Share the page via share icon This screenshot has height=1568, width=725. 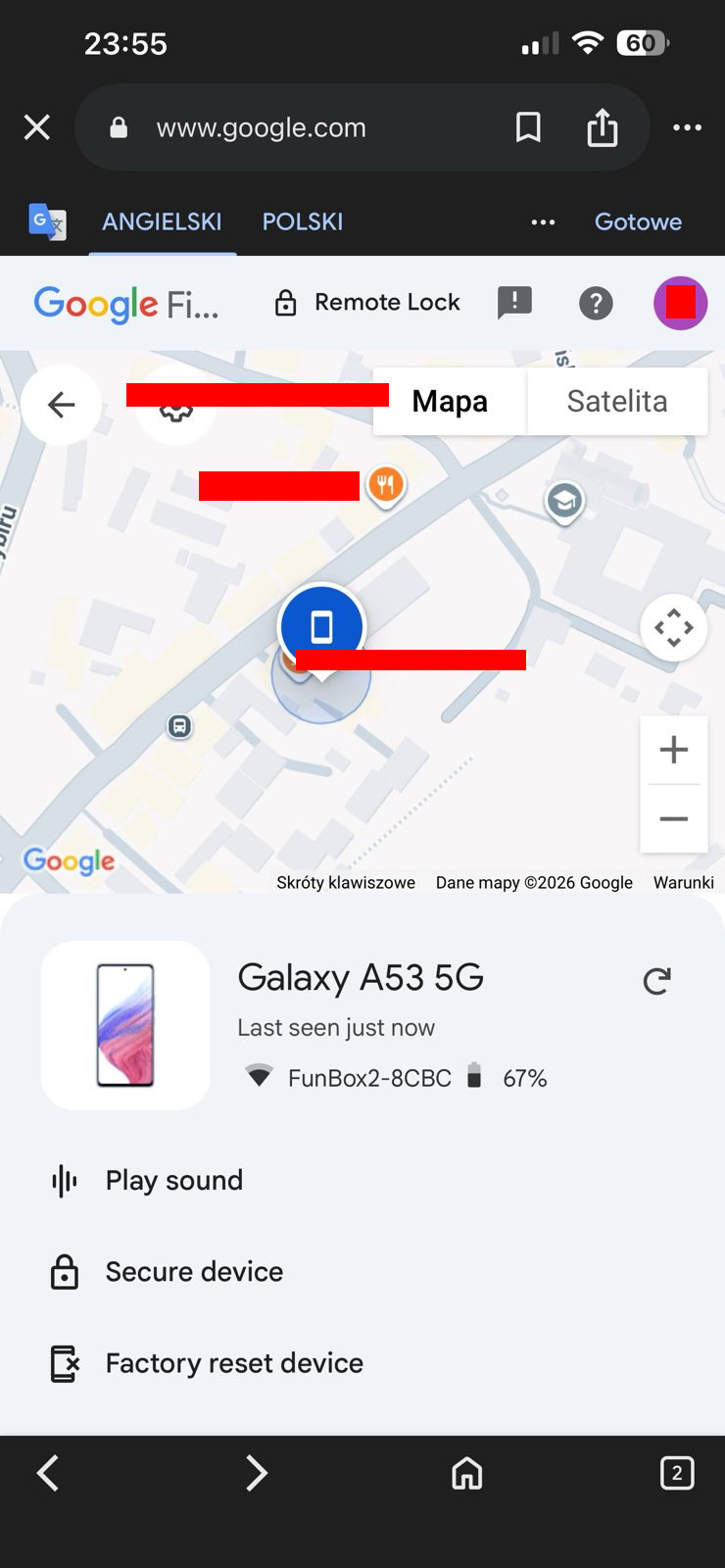tap(602, 127)
